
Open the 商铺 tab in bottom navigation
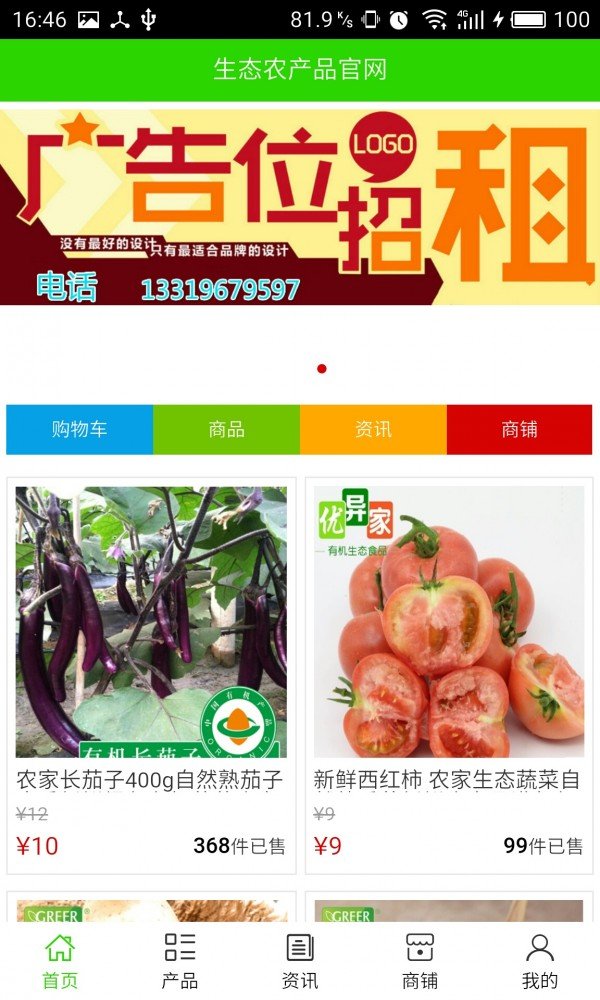(420, 960)
